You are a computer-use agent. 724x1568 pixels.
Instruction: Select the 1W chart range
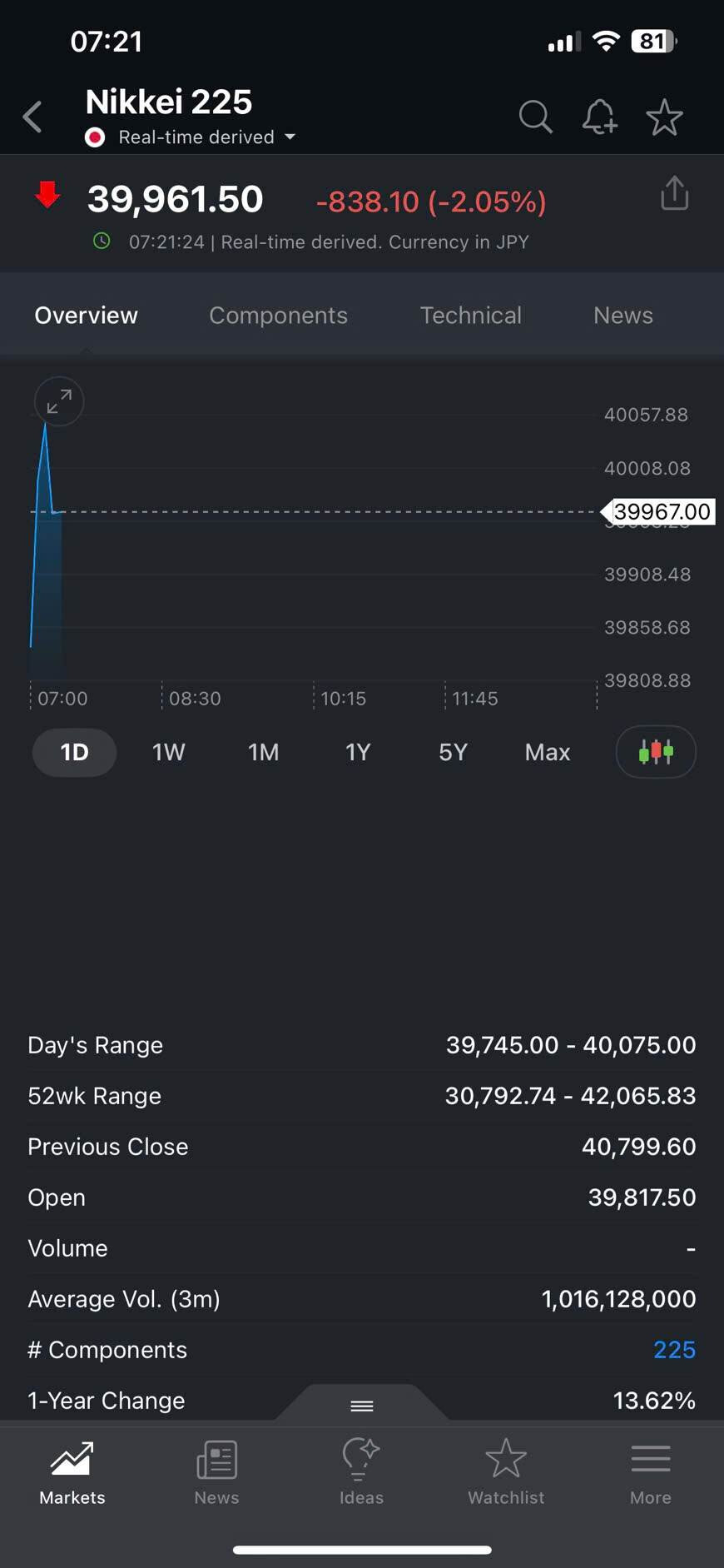point(168,753)
